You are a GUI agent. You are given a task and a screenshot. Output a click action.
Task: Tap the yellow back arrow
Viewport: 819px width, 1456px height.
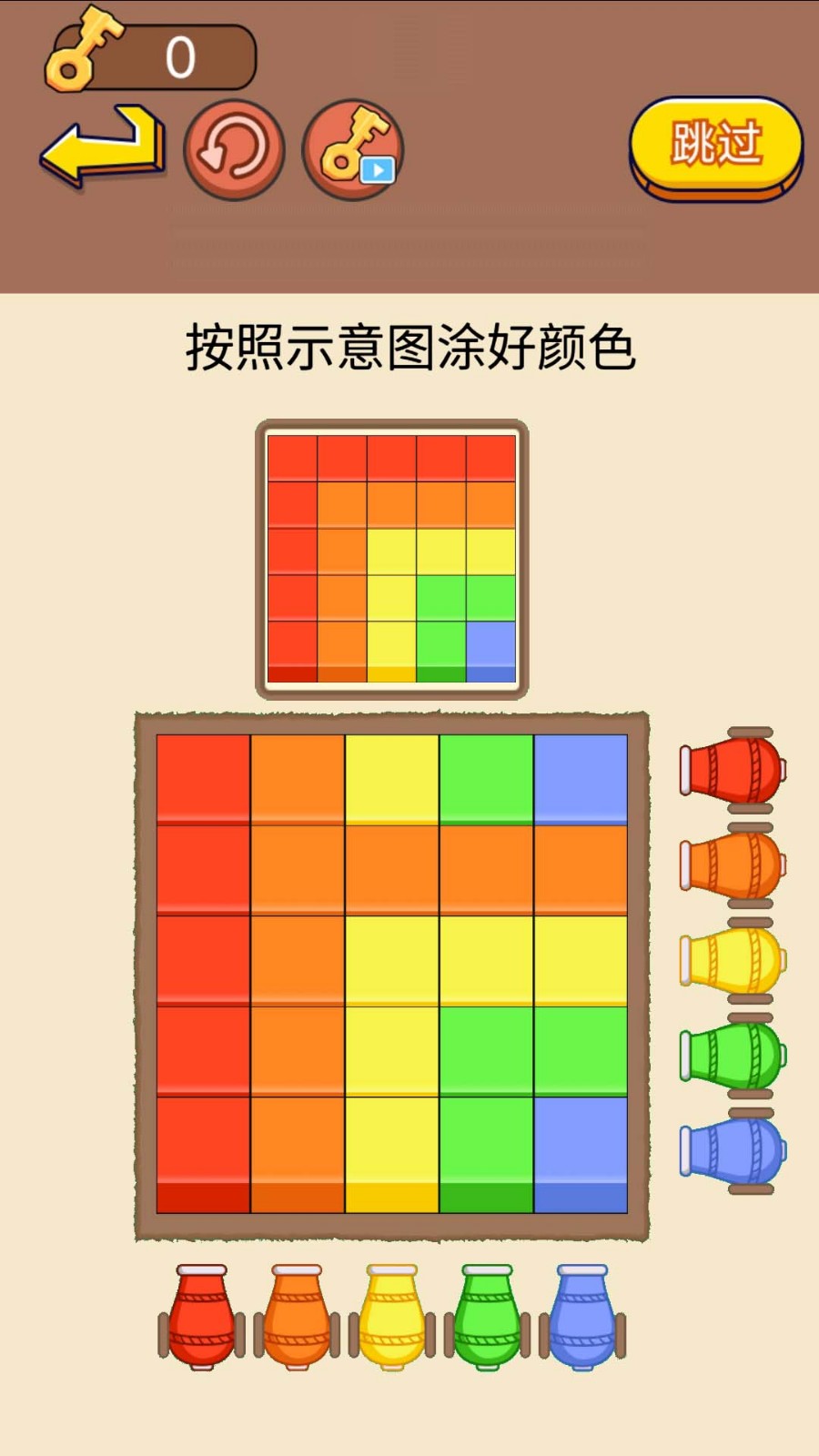[103, 147]
